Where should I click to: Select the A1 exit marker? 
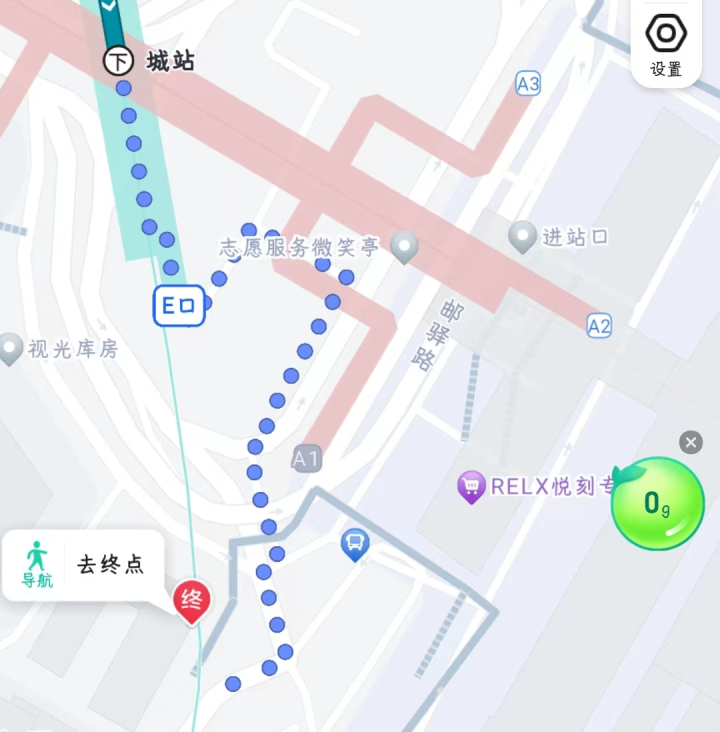(x=307, y=460)
